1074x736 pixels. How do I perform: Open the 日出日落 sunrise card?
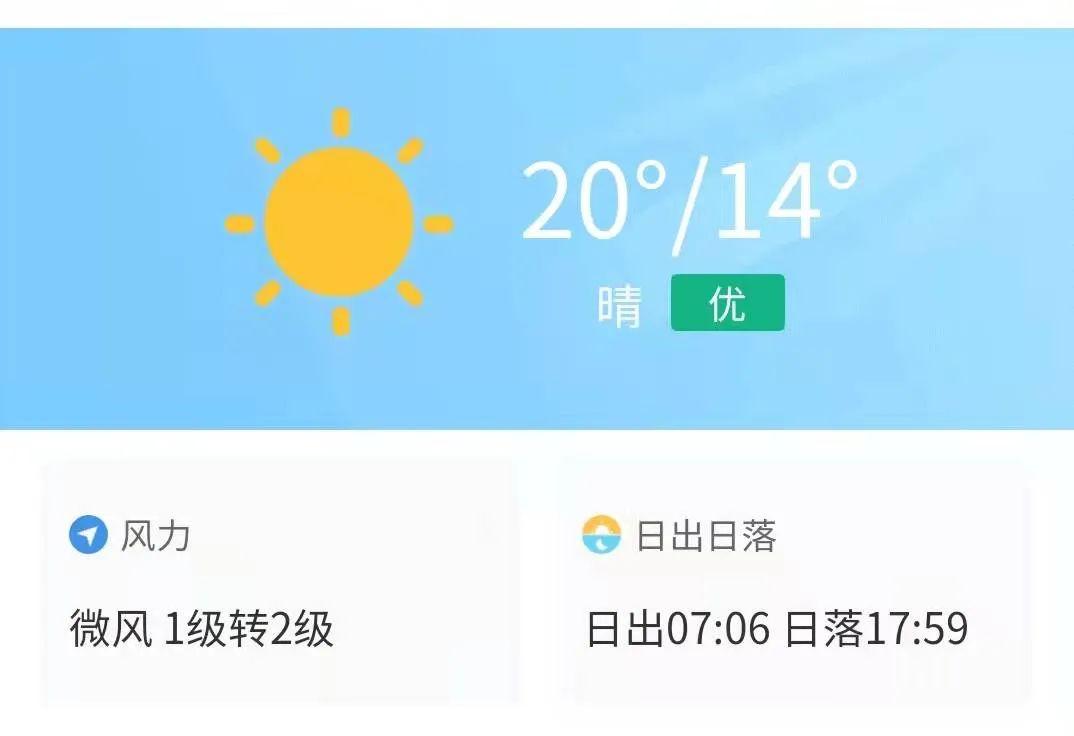pyautogui.click(x=795, y=583)
